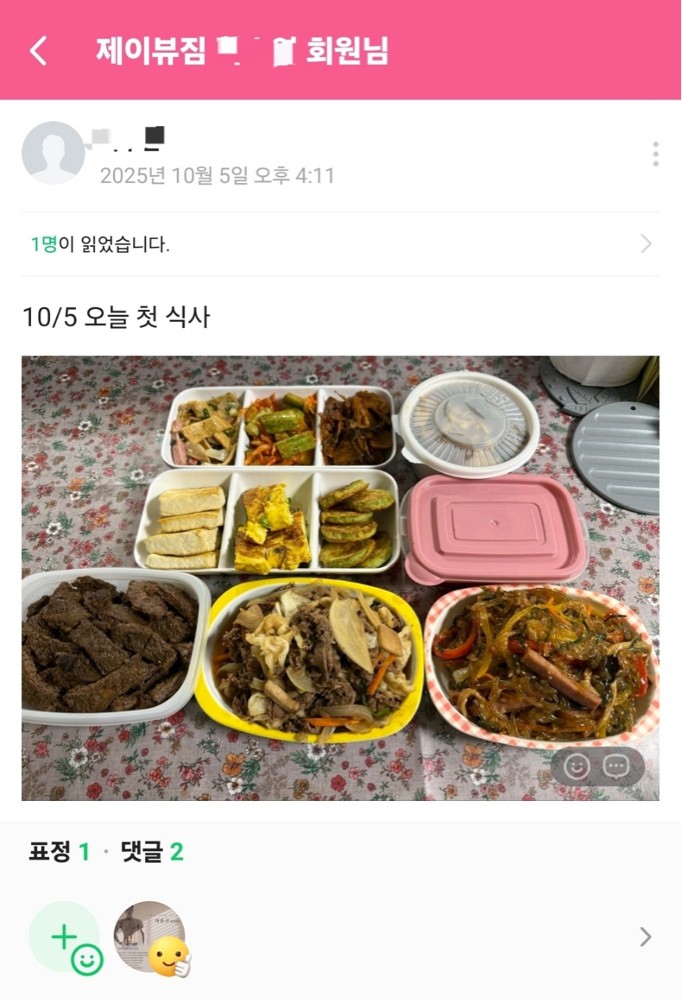Tap the comment bubble icon on the photo

[x=617, y=767]
